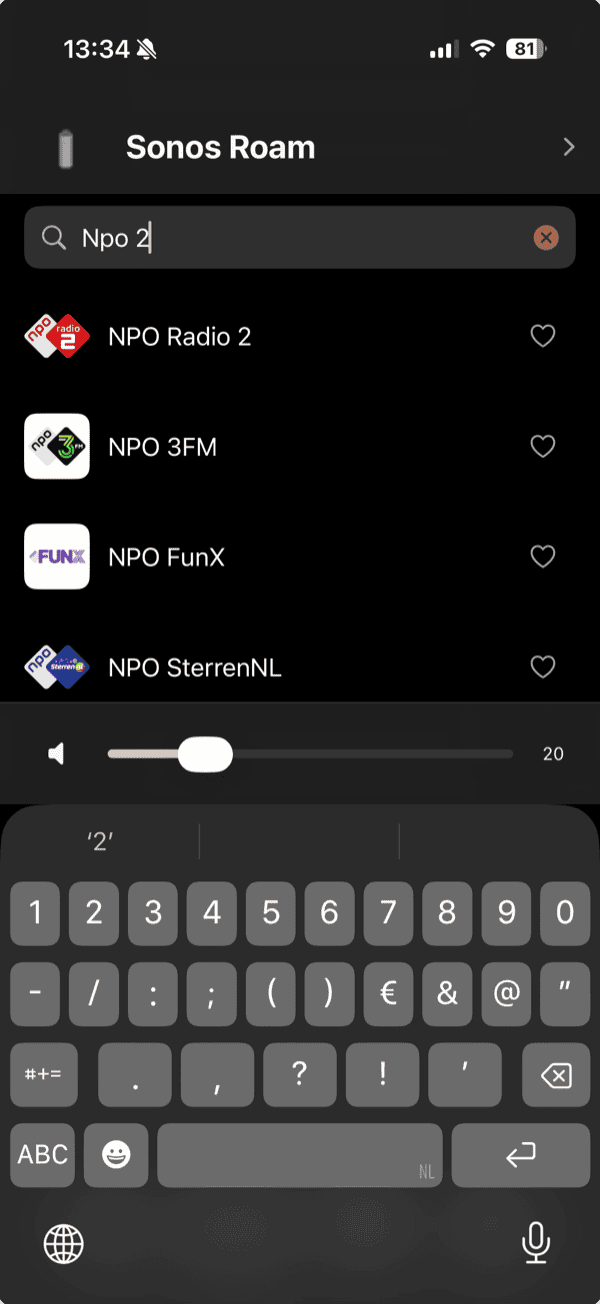The width and height of the screenshot is (600, 1304).
Task: Hit the keyboard backspace key
Action: pos(556,1076)
